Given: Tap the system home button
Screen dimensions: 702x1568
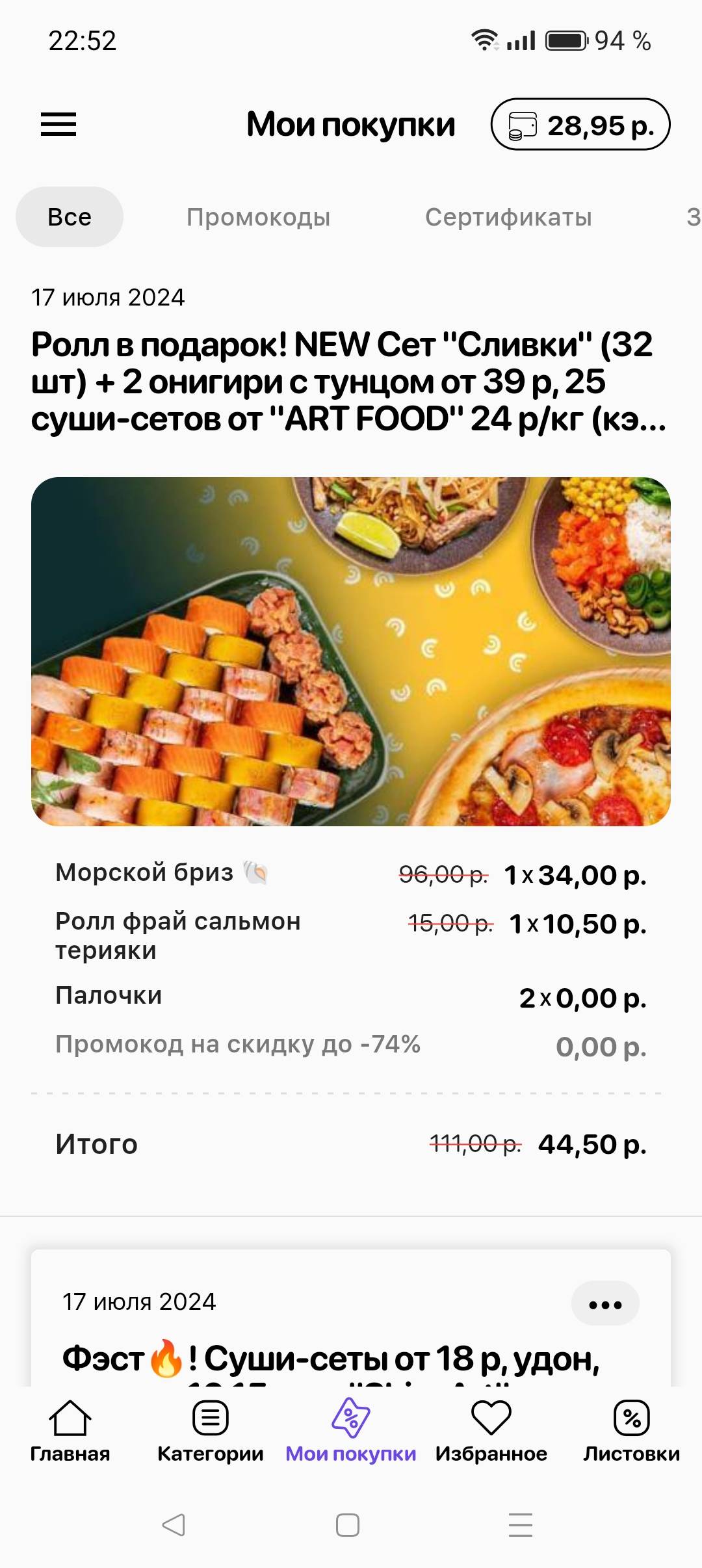Looking at the screenshot, I should pyautogui.click(x=348, y=1524).
